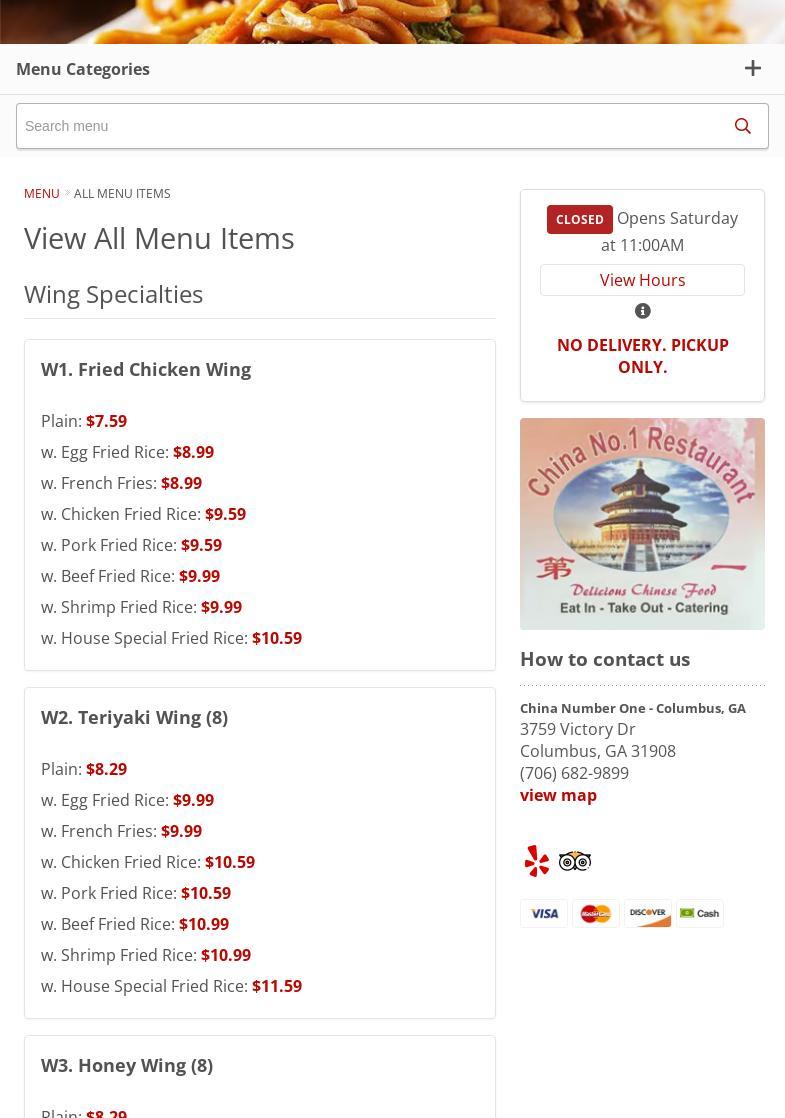Tap the Search menu field
The height and width of the screenshot is (1118, 785).
pos(365,126)
